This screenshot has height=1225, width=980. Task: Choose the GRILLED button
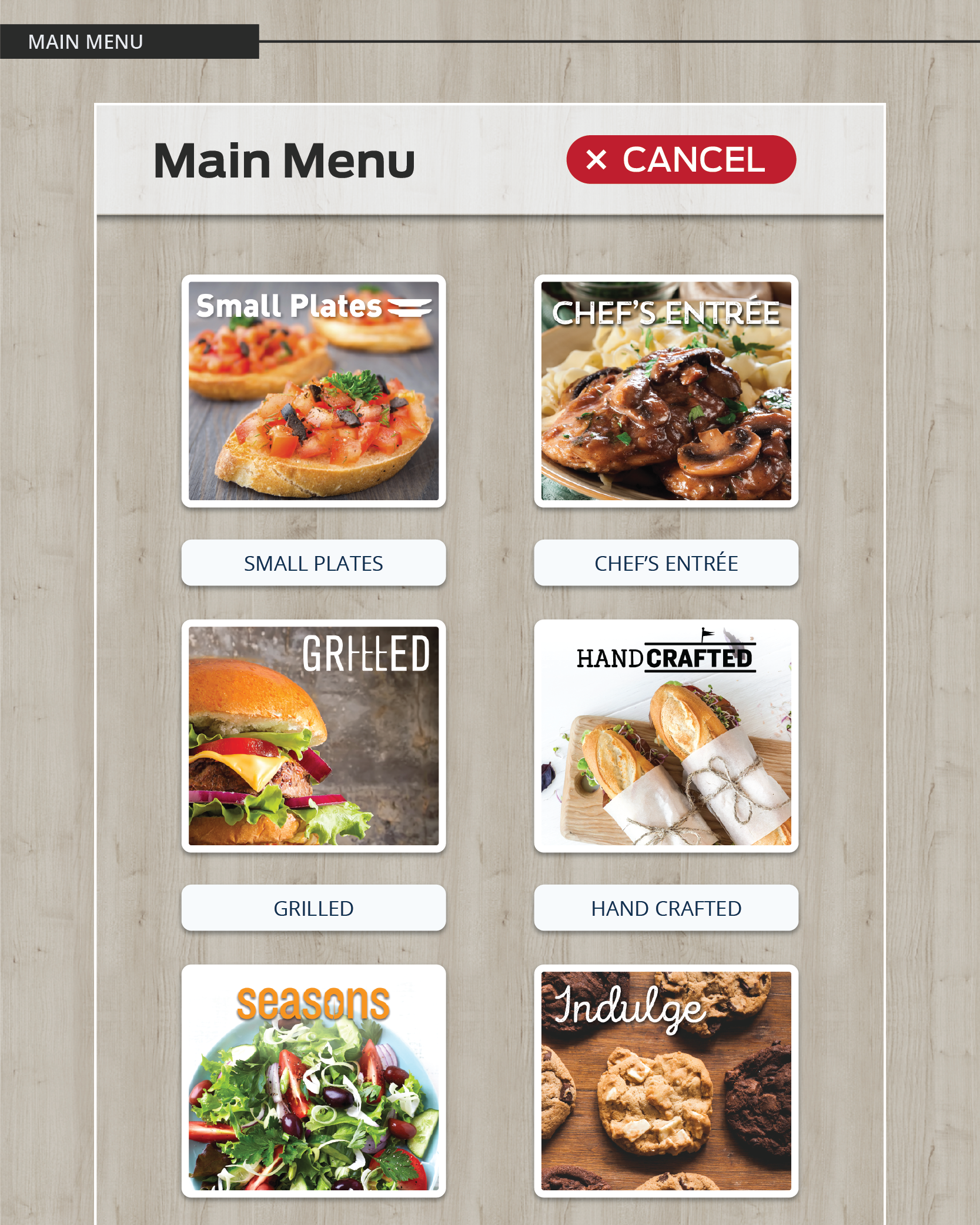coord(313,908)
